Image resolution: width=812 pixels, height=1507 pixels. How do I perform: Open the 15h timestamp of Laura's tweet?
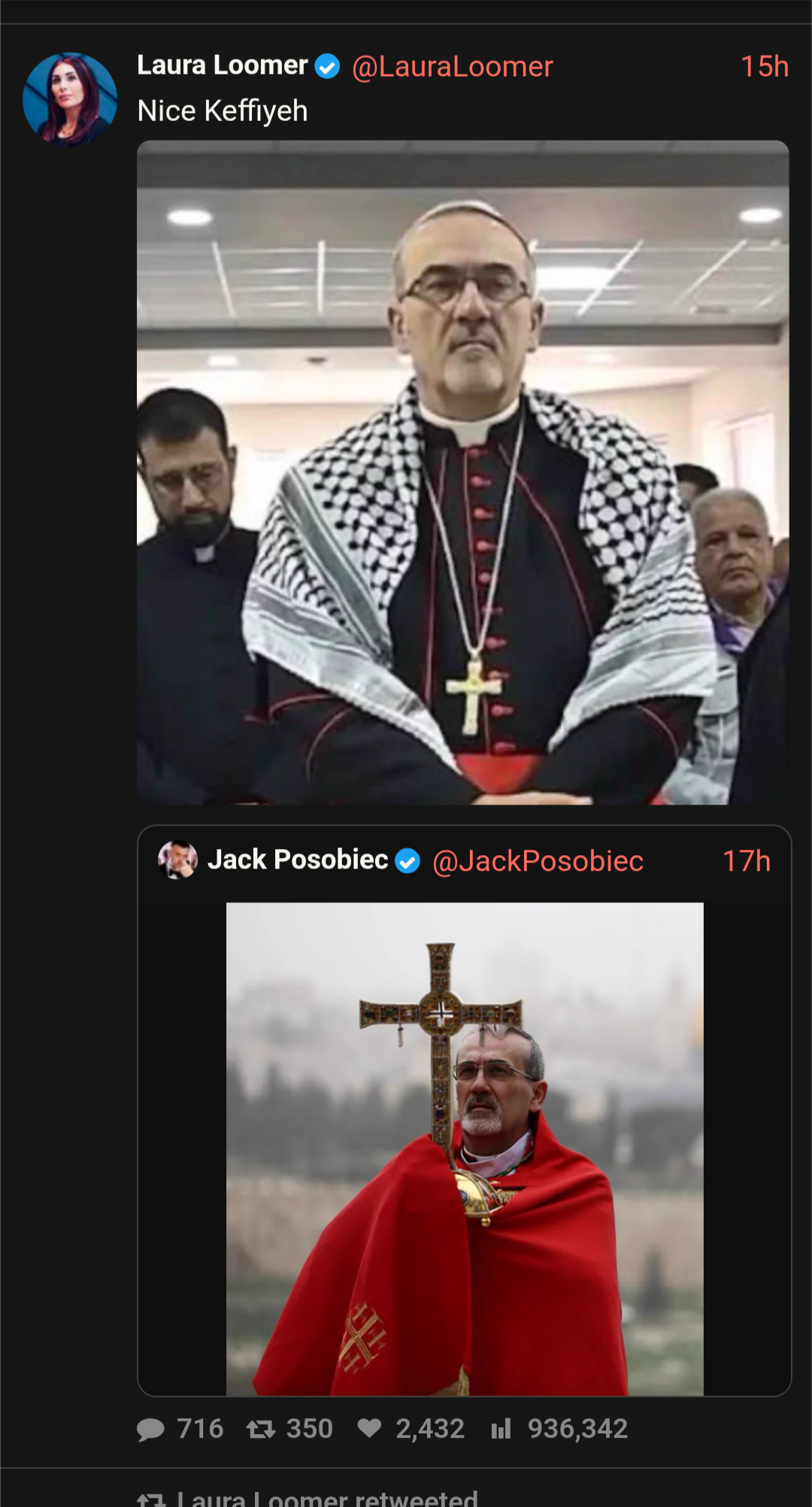pyautogui.click(x=764, y=67)
